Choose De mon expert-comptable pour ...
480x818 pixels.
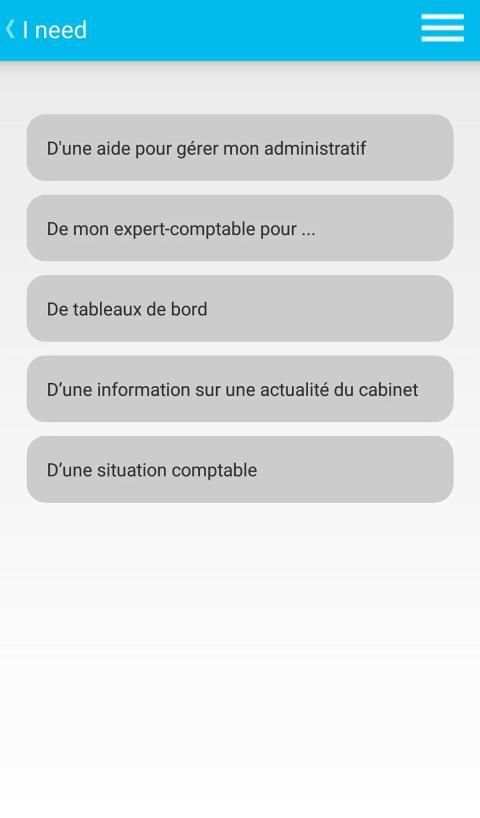coord(240,228)
